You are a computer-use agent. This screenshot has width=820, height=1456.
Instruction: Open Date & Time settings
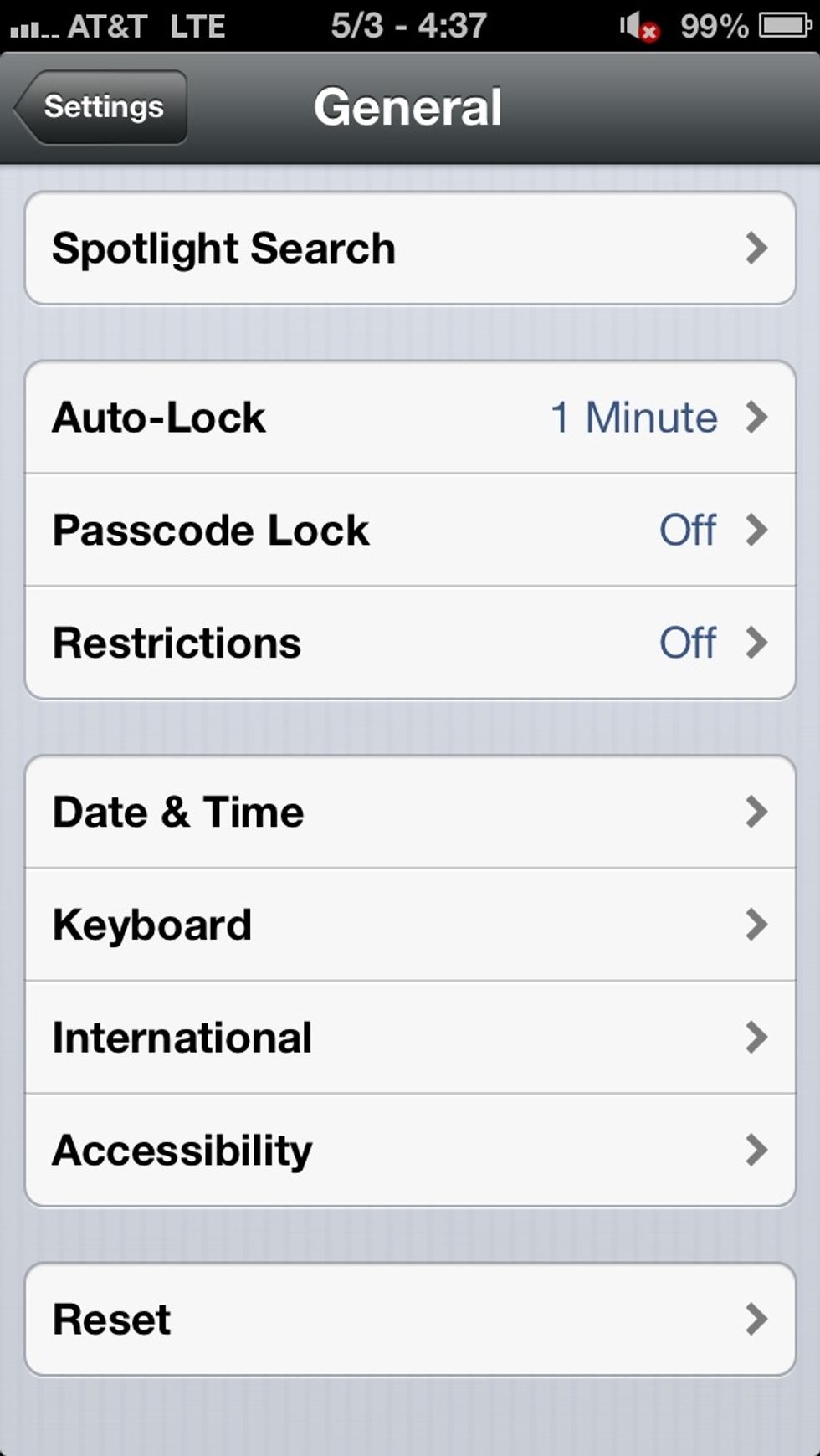coord(410,813)
